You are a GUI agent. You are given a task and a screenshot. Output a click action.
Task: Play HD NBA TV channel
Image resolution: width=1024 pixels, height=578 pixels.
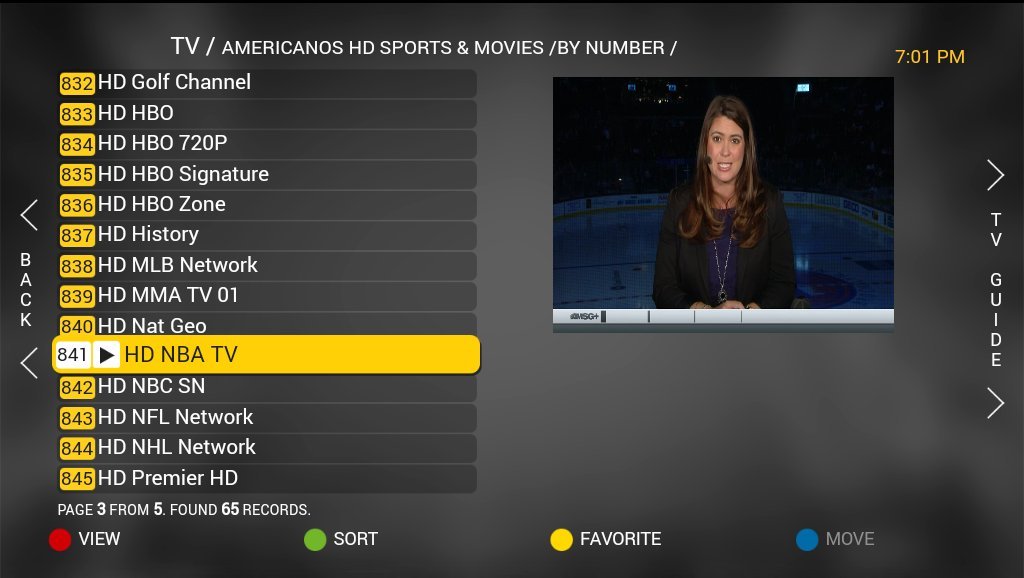tap(265, 355)
